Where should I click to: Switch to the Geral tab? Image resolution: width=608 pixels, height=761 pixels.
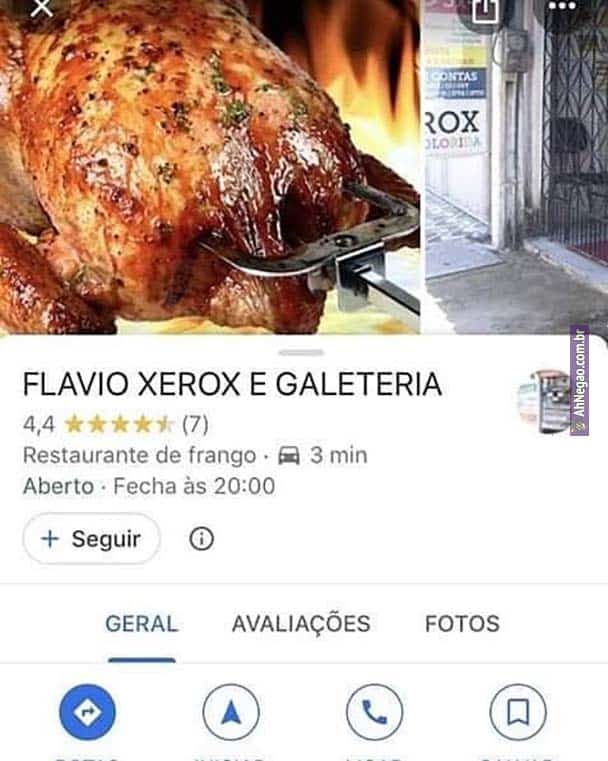(x=141, y=624)
